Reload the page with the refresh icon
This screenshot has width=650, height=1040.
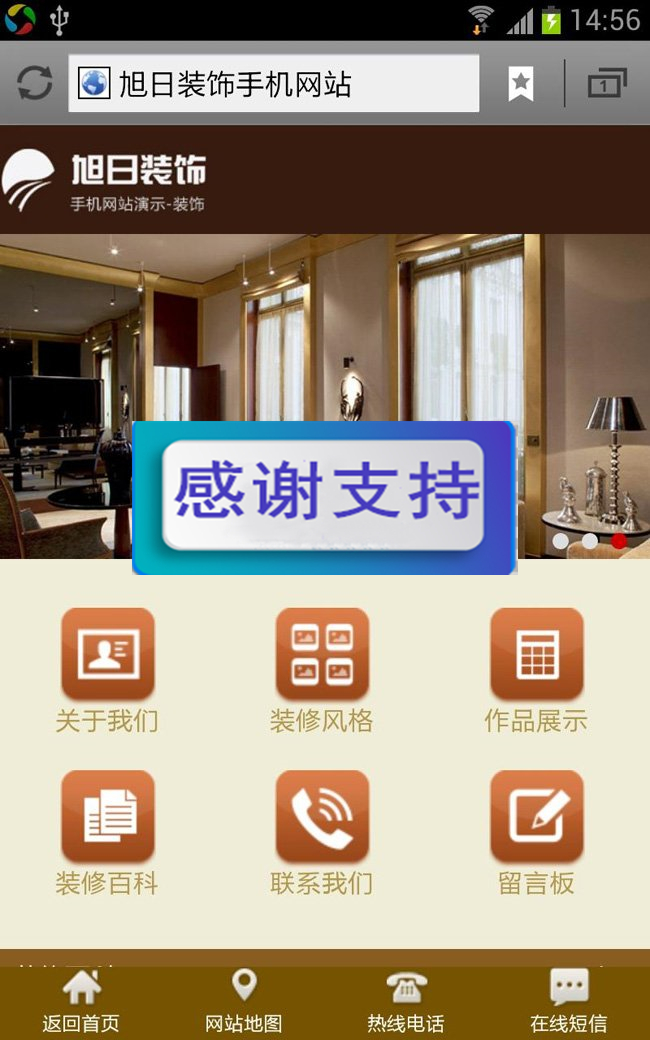click(x=35, y=83)
